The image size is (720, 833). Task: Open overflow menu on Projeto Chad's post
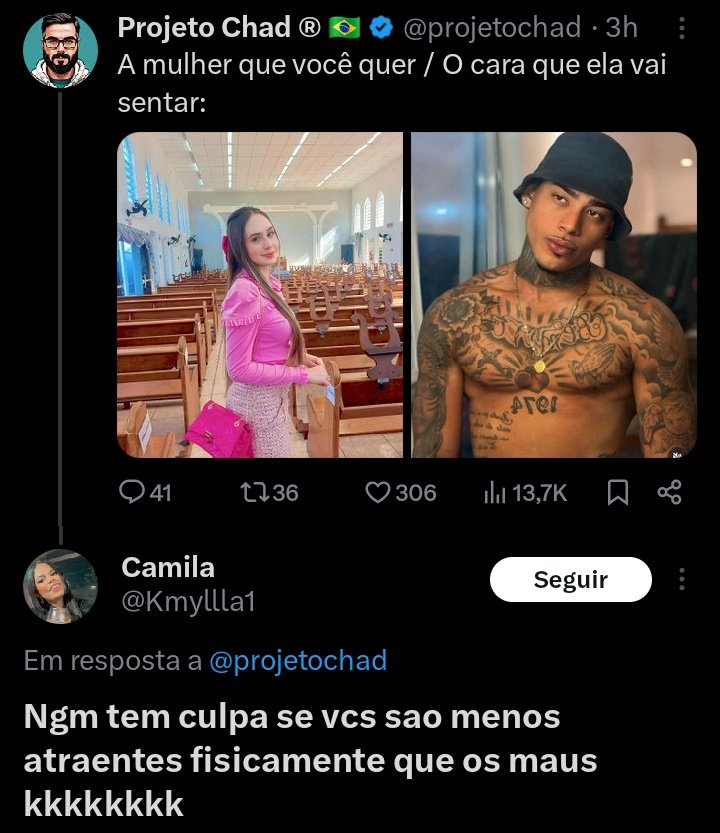[682, 28]
